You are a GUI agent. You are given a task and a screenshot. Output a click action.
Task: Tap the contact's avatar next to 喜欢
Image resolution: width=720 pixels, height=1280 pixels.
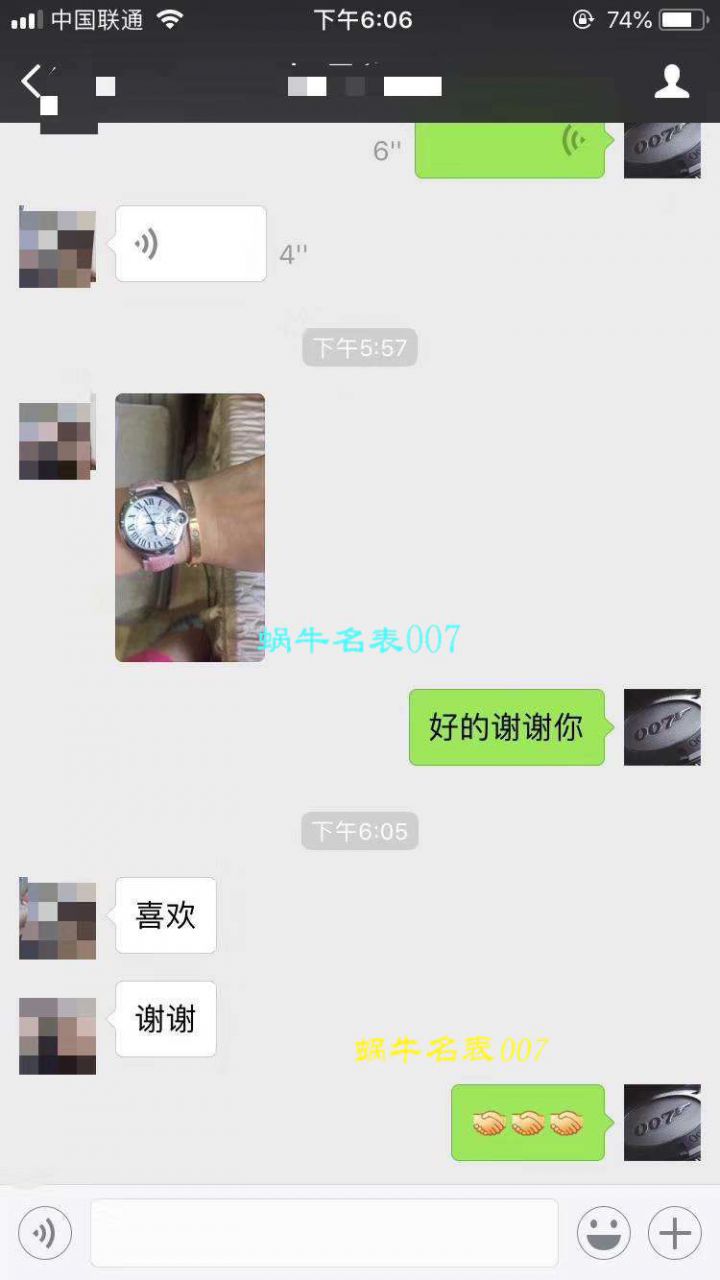(56, 918)
